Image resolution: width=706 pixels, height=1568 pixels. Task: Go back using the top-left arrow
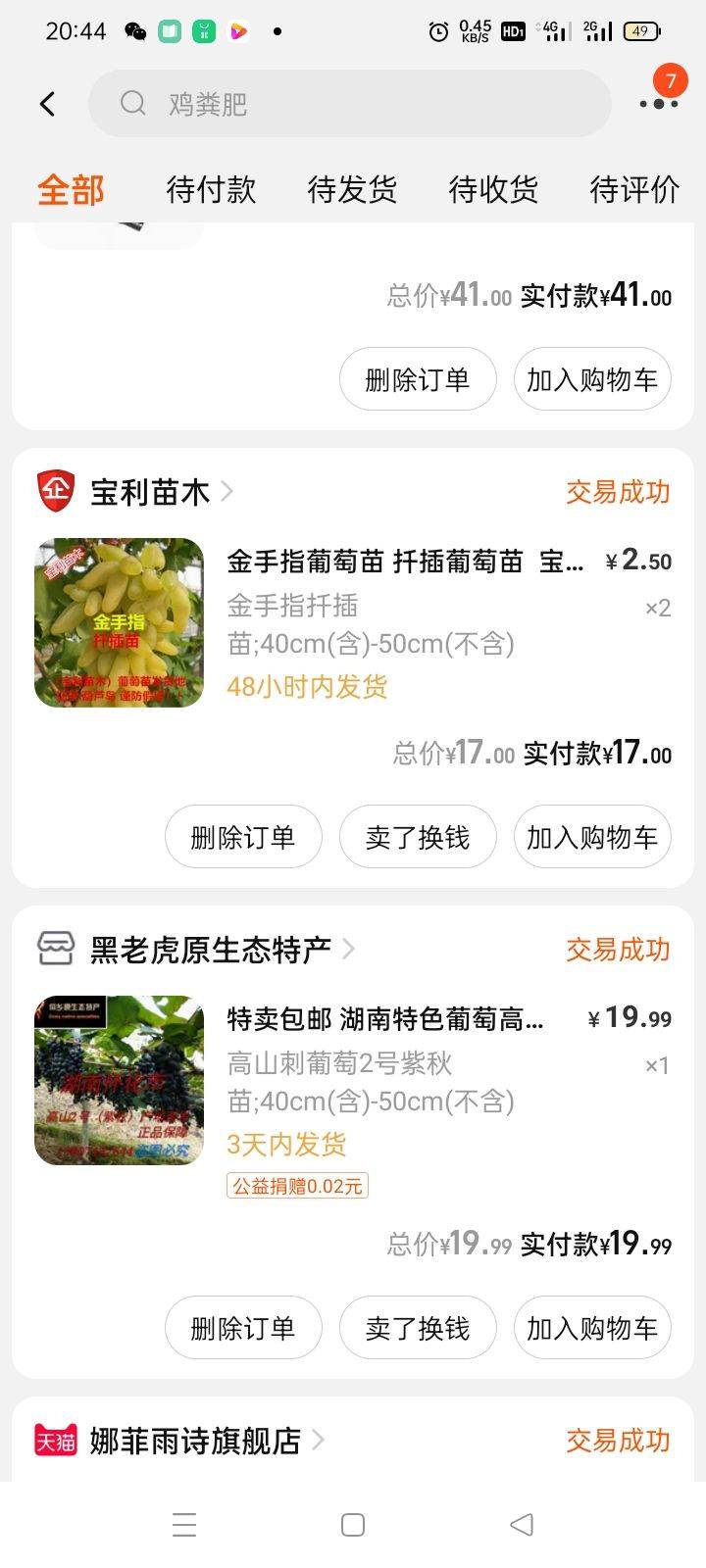[x=47, y=104]
